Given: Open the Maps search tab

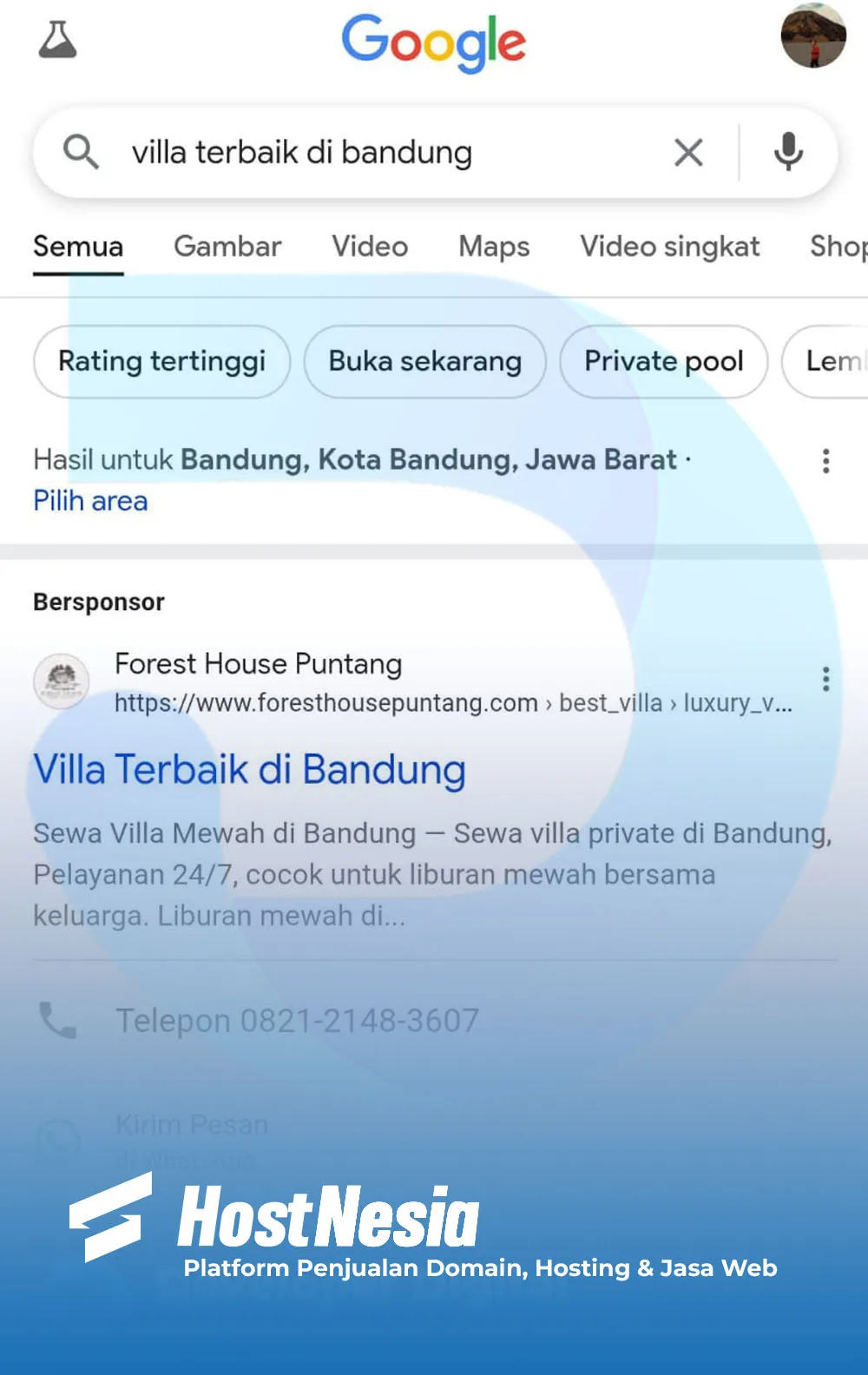Looking at the screenshot, I should click(x=493, y=247).
